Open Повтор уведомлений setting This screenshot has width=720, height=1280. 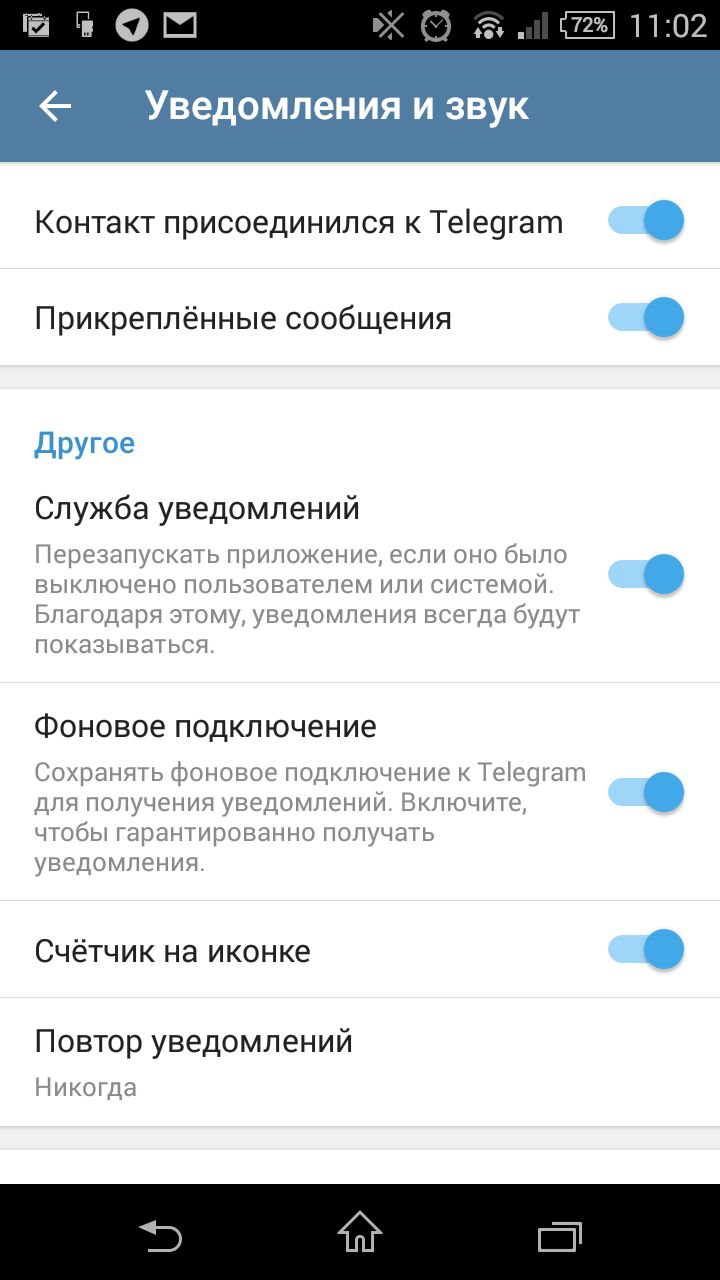[360, 1062]
